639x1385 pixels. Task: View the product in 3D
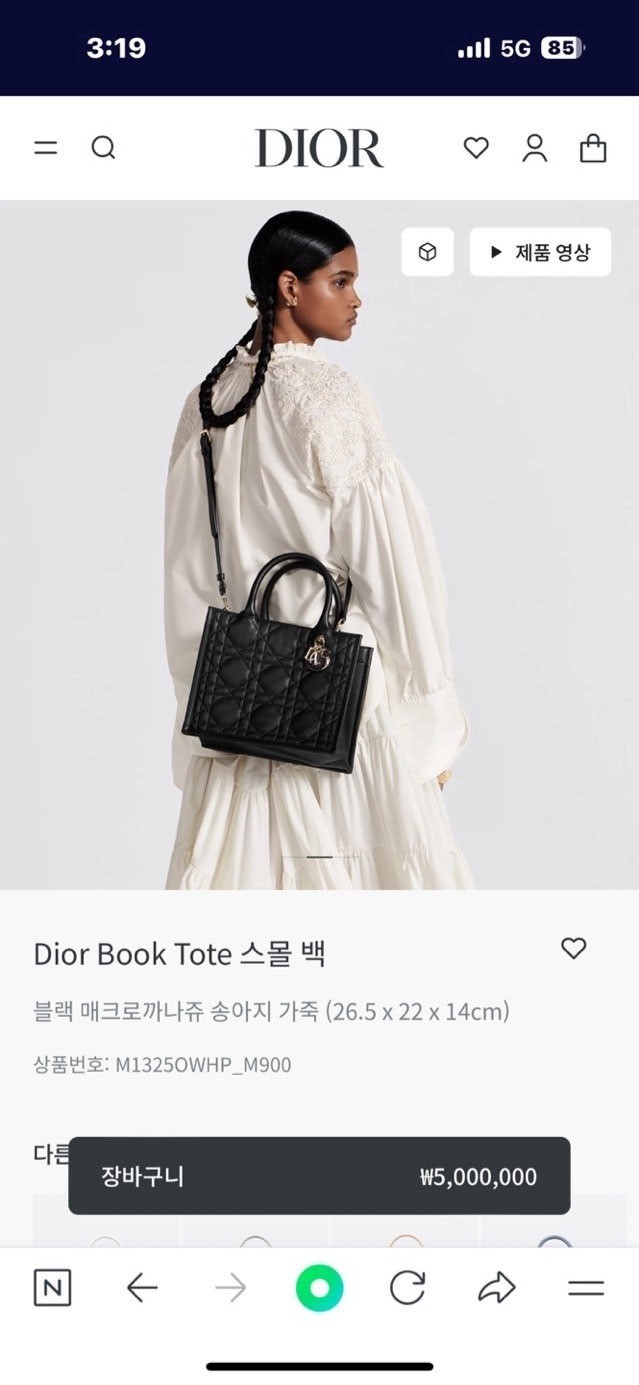(427, 252)
